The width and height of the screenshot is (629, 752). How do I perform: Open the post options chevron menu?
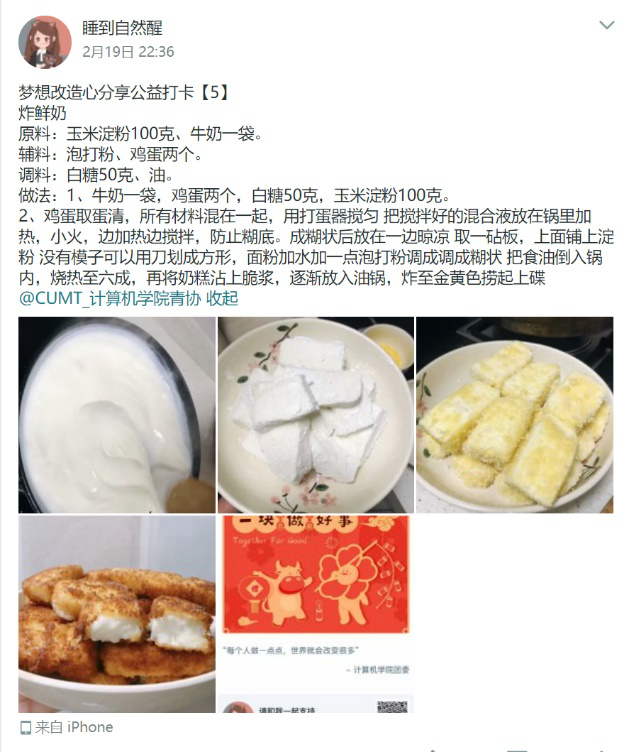(607, 24)
